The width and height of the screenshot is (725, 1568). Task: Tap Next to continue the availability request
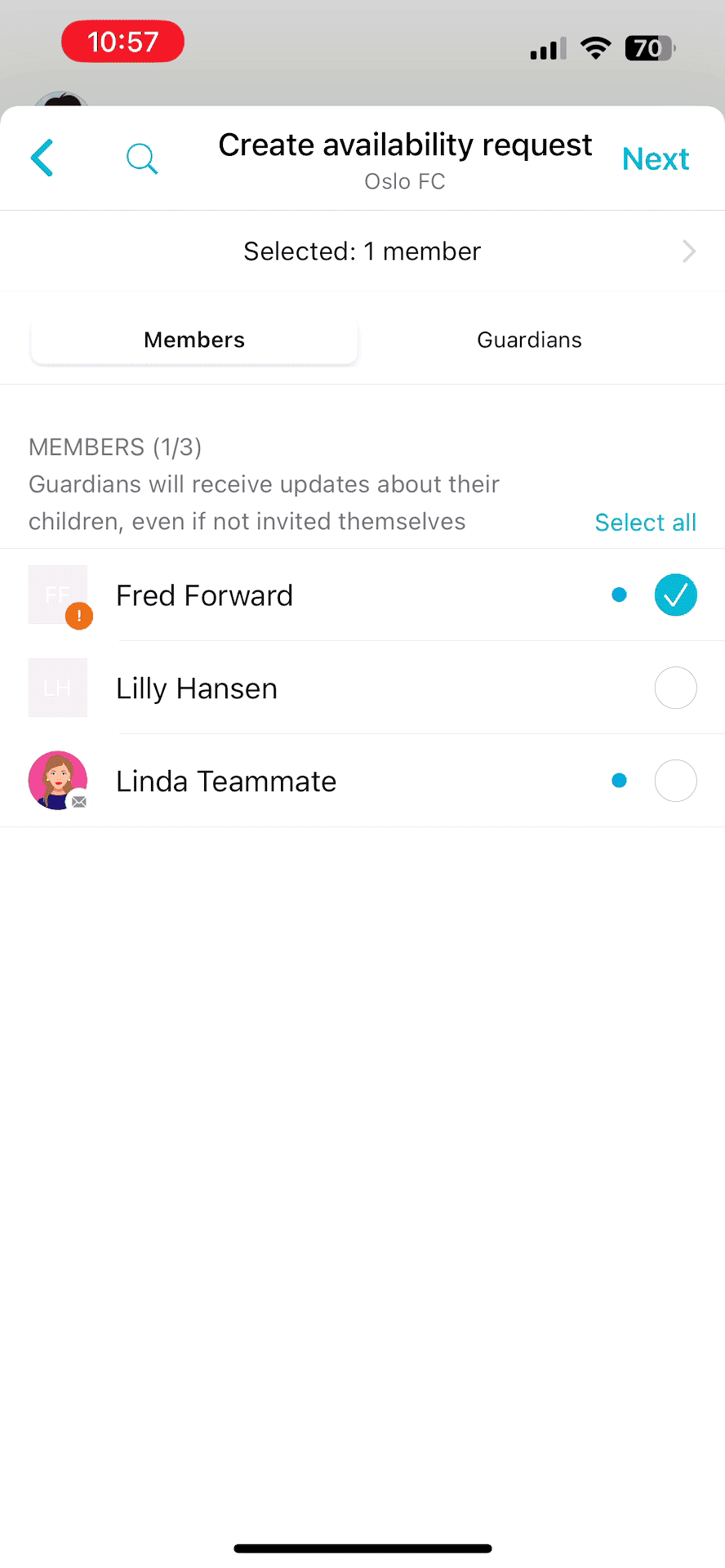pos(656,158)
